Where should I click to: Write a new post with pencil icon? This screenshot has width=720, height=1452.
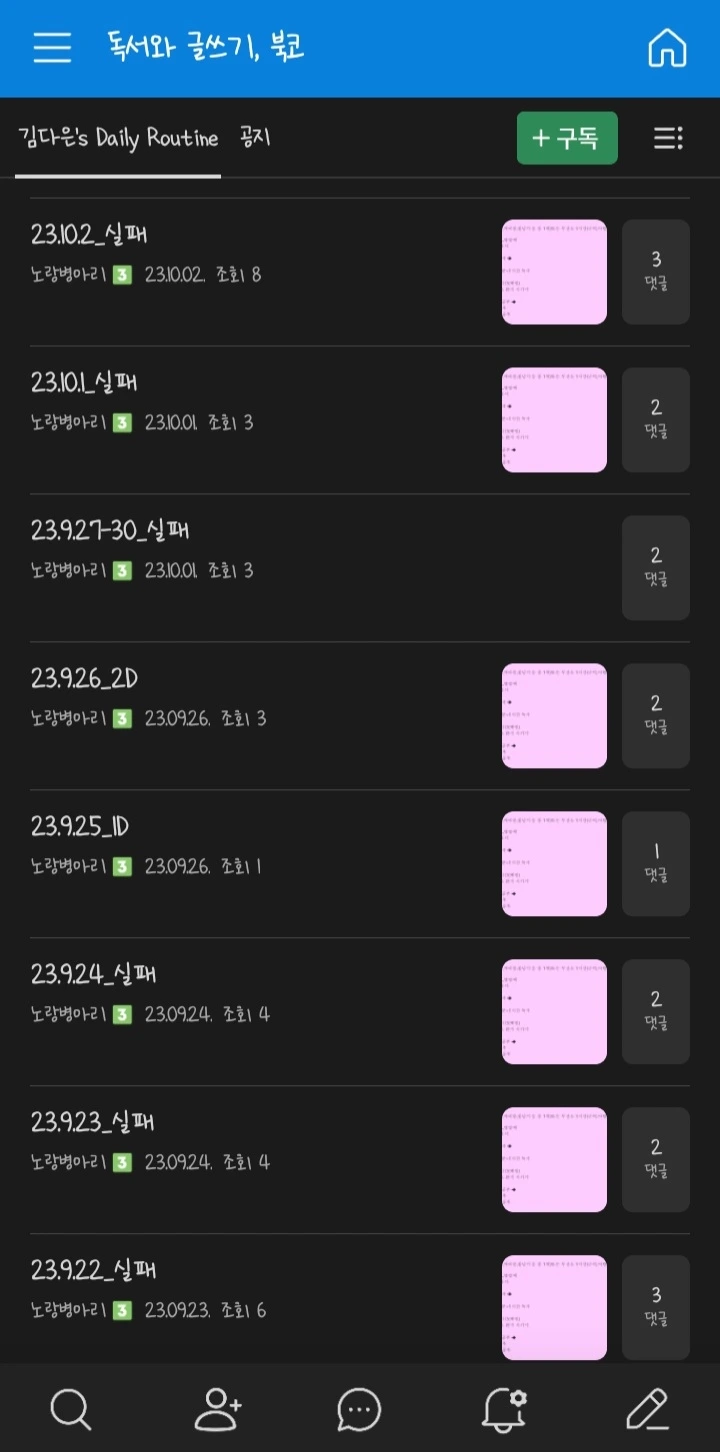tap(647, 1409)
